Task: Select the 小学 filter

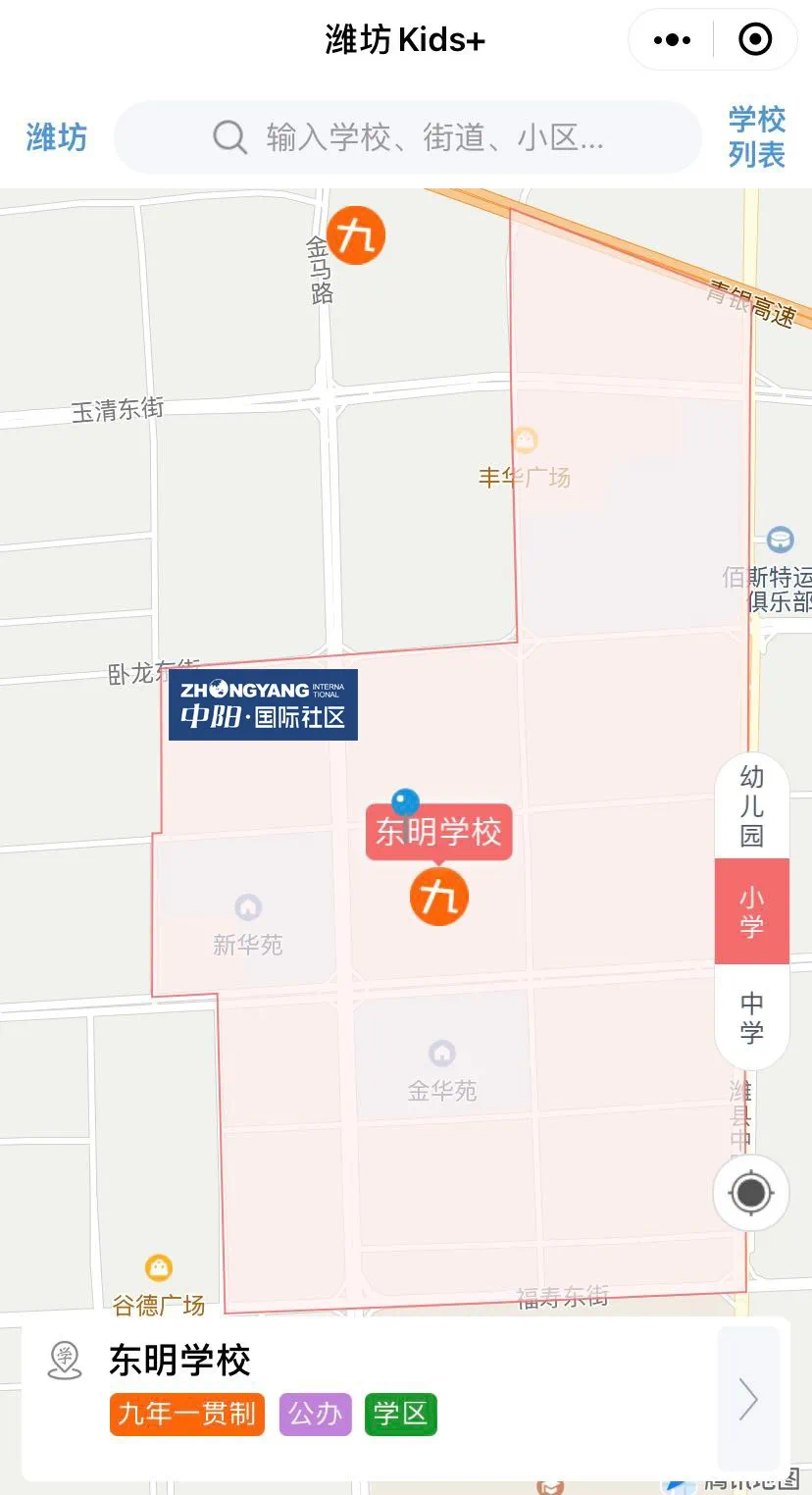Action: (x=751, y=911)
